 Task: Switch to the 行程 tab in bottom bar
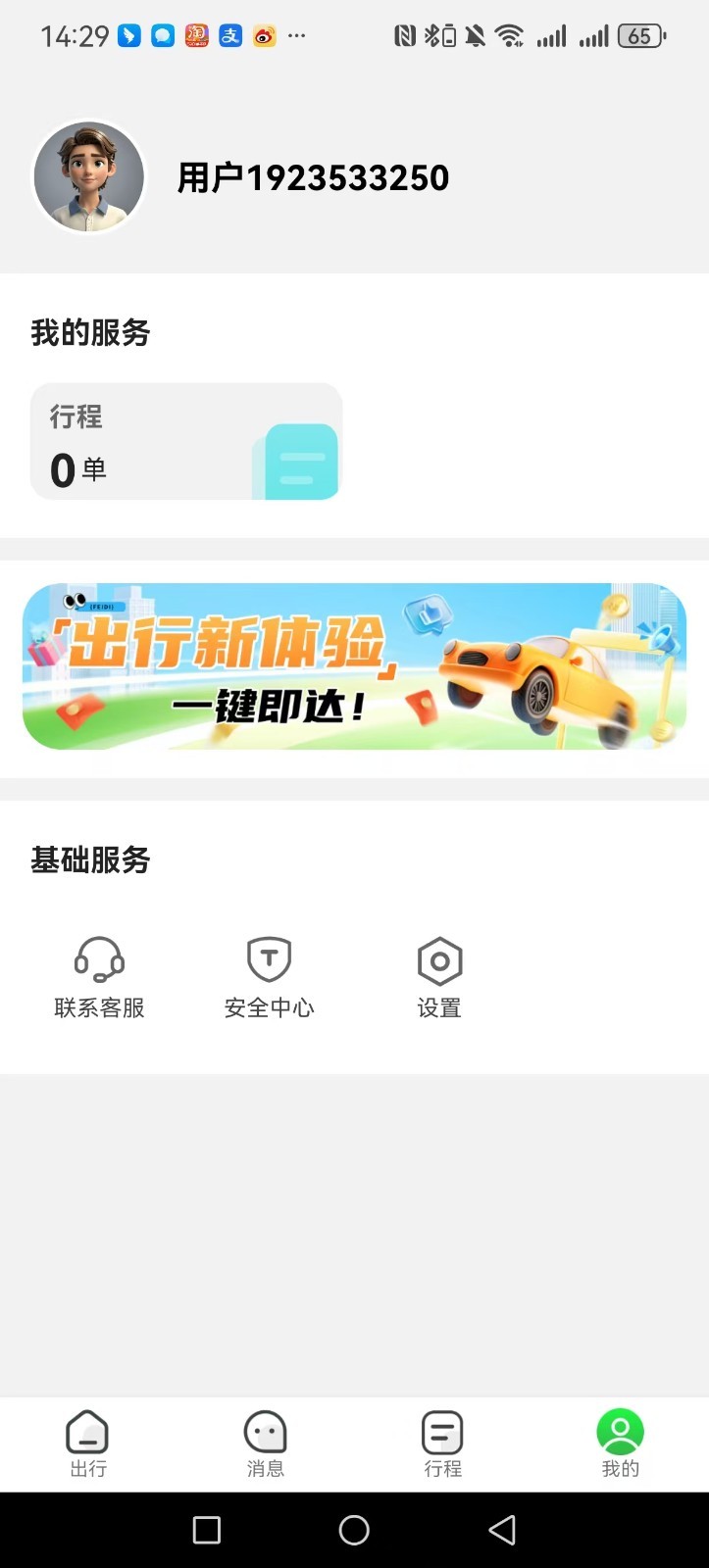point(442,1444)
